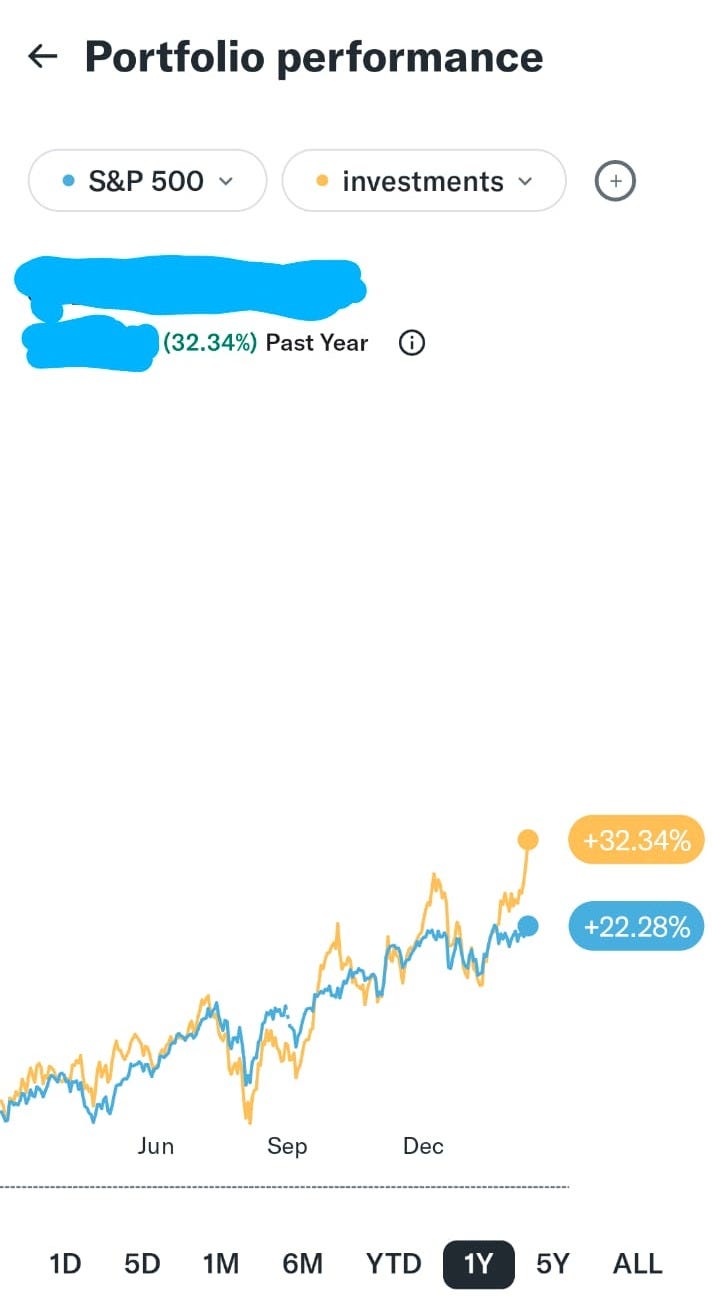
Task: Change range to 6M
Action: click(x=302, y=1264)
